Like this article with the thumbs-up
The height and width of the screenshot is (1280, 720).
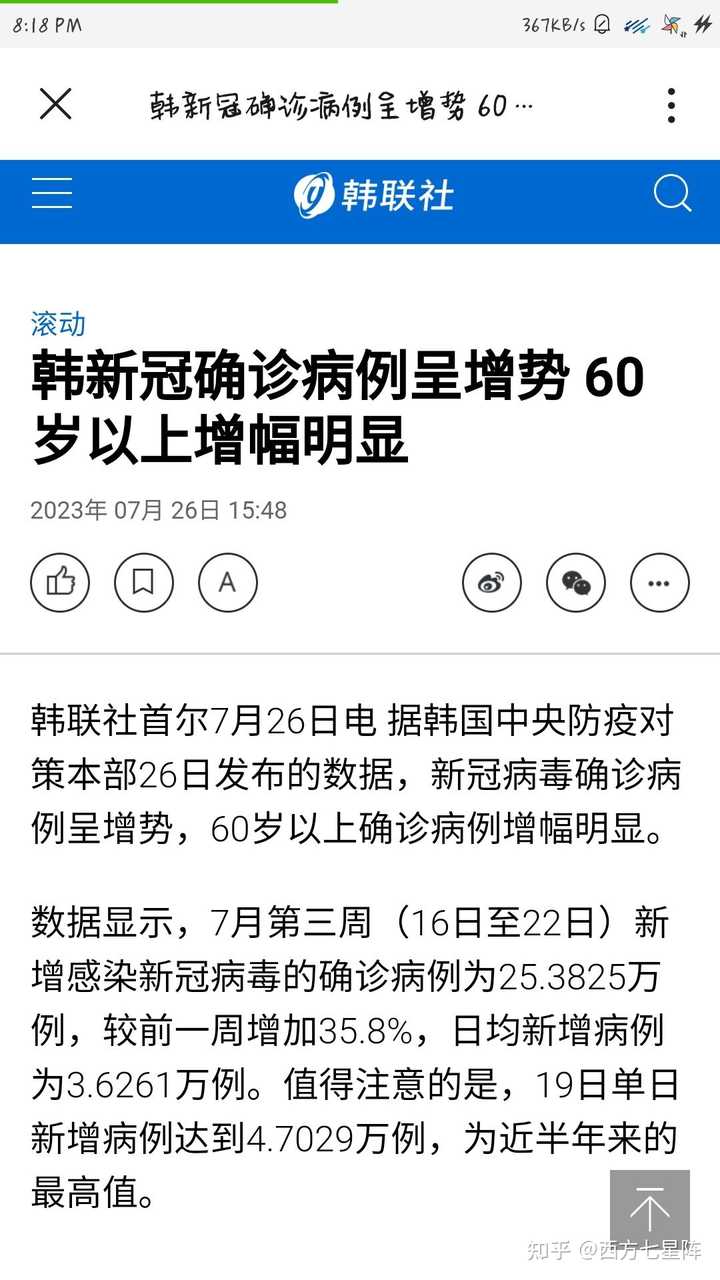coord(60,581)
